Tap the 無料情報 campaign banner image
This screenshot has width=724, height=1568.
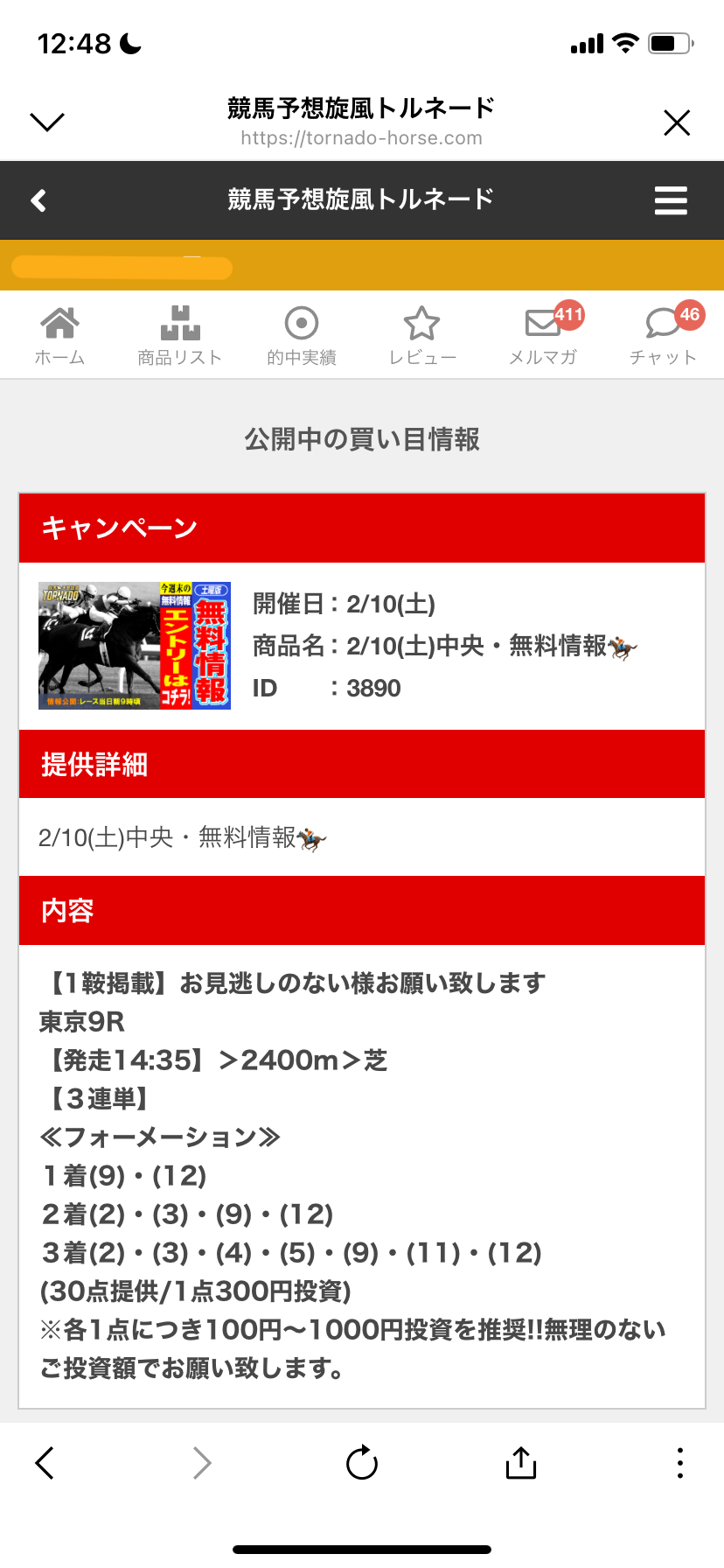click(135, 646)
